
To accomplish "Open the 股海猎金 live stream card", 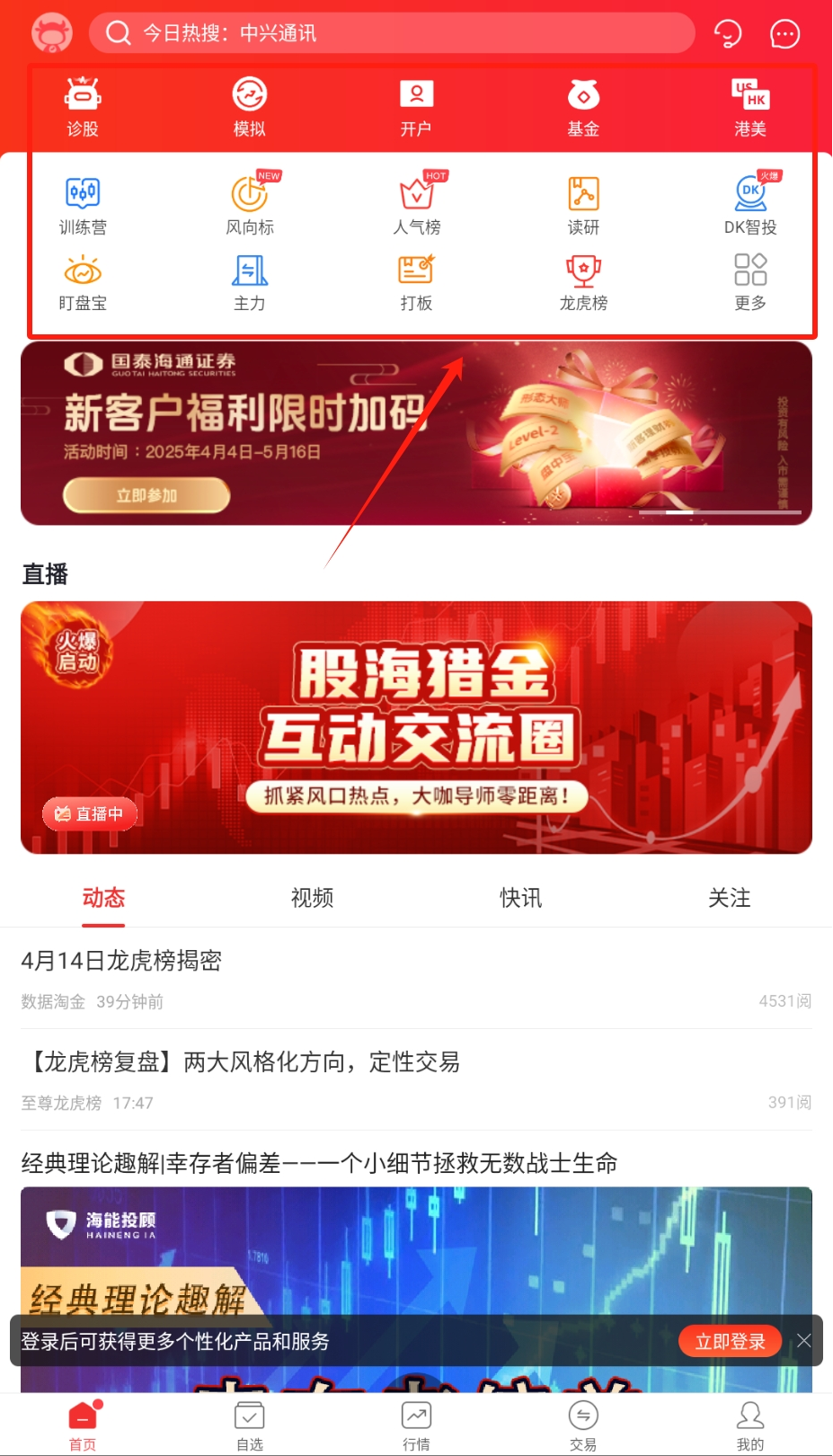I will point(416,727).
